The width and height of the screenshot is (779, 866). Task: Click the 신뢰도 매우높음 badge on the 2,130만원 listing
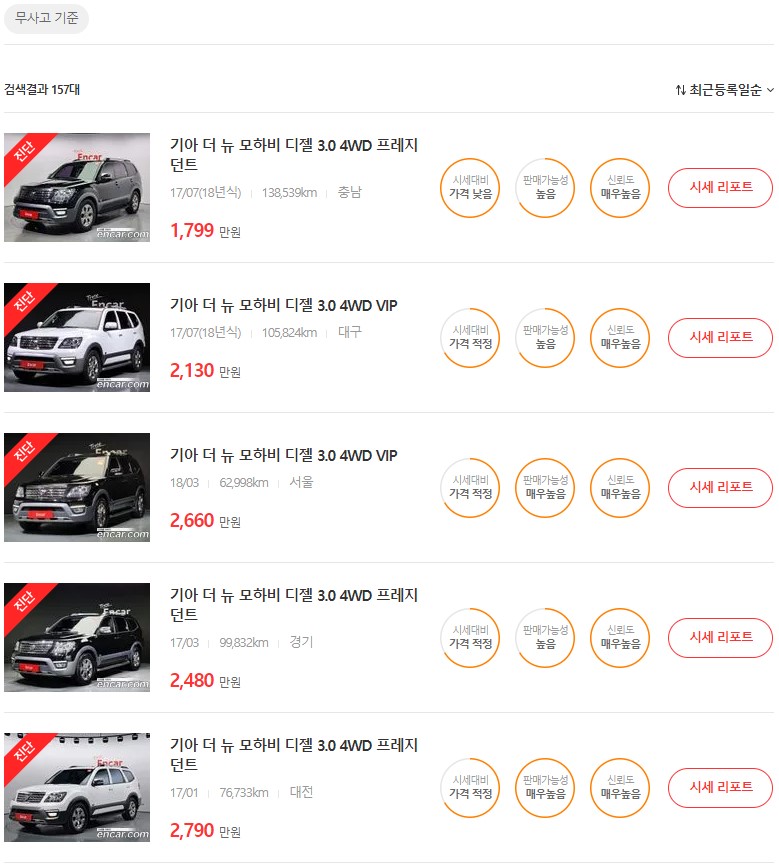tap(619, 338)
